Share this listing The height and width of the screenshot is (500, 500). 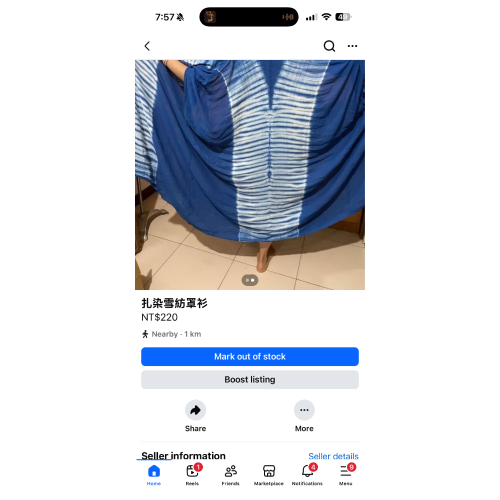tap(195, 416)
